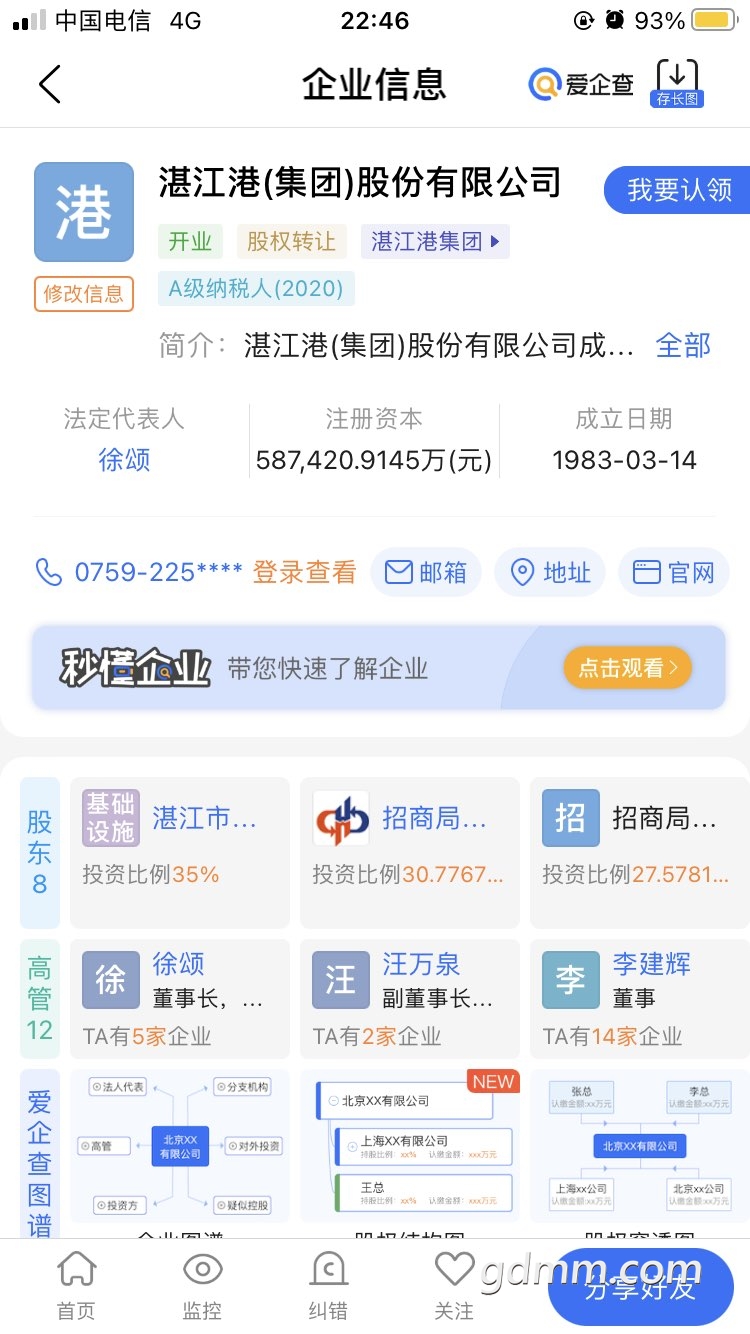750x1334 pixels.
Task: Follow this company with 关注
Action: coord(454,1286)
